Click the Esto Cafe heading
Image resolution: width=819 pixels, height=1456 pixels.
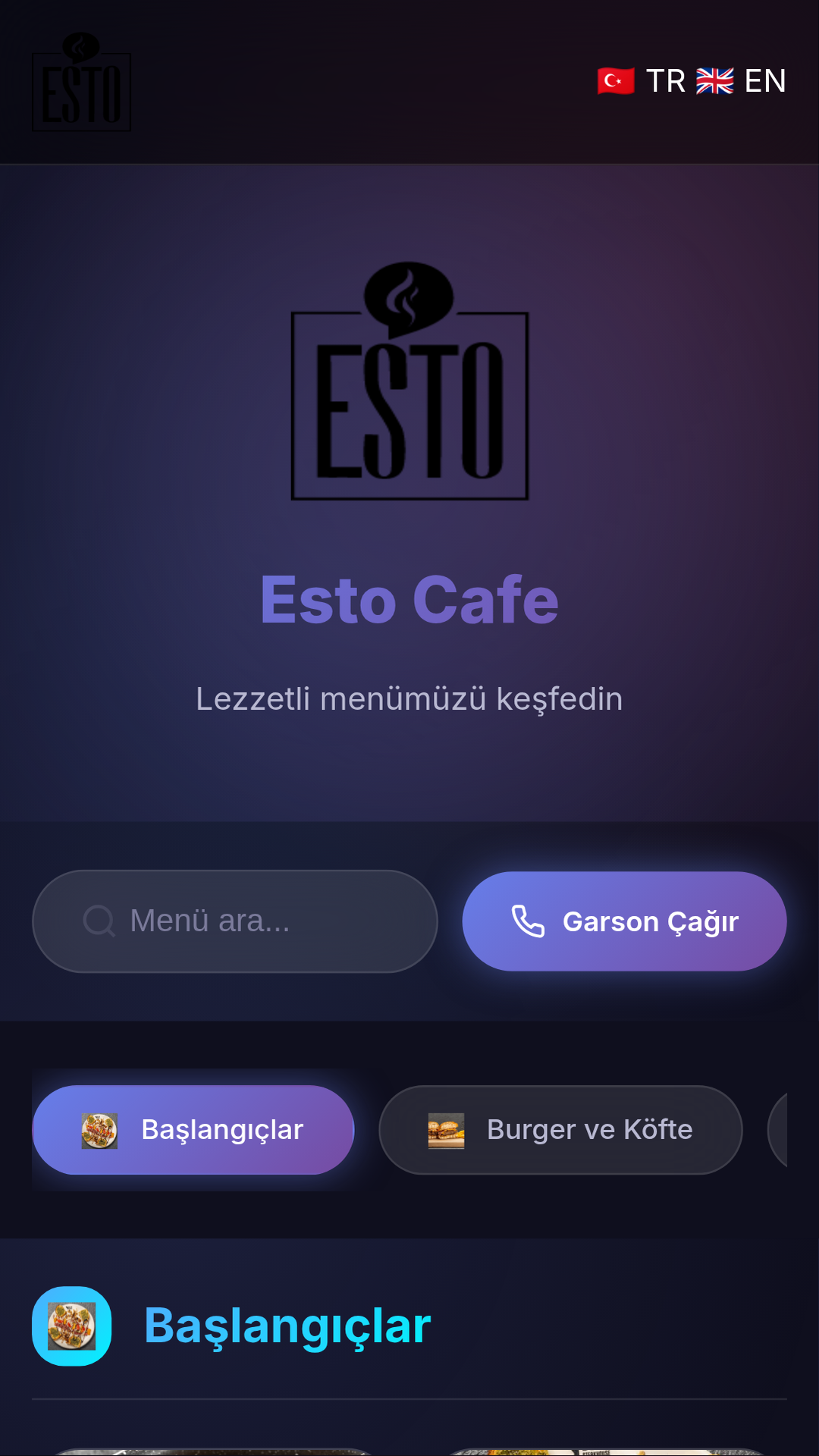[409, 601]
